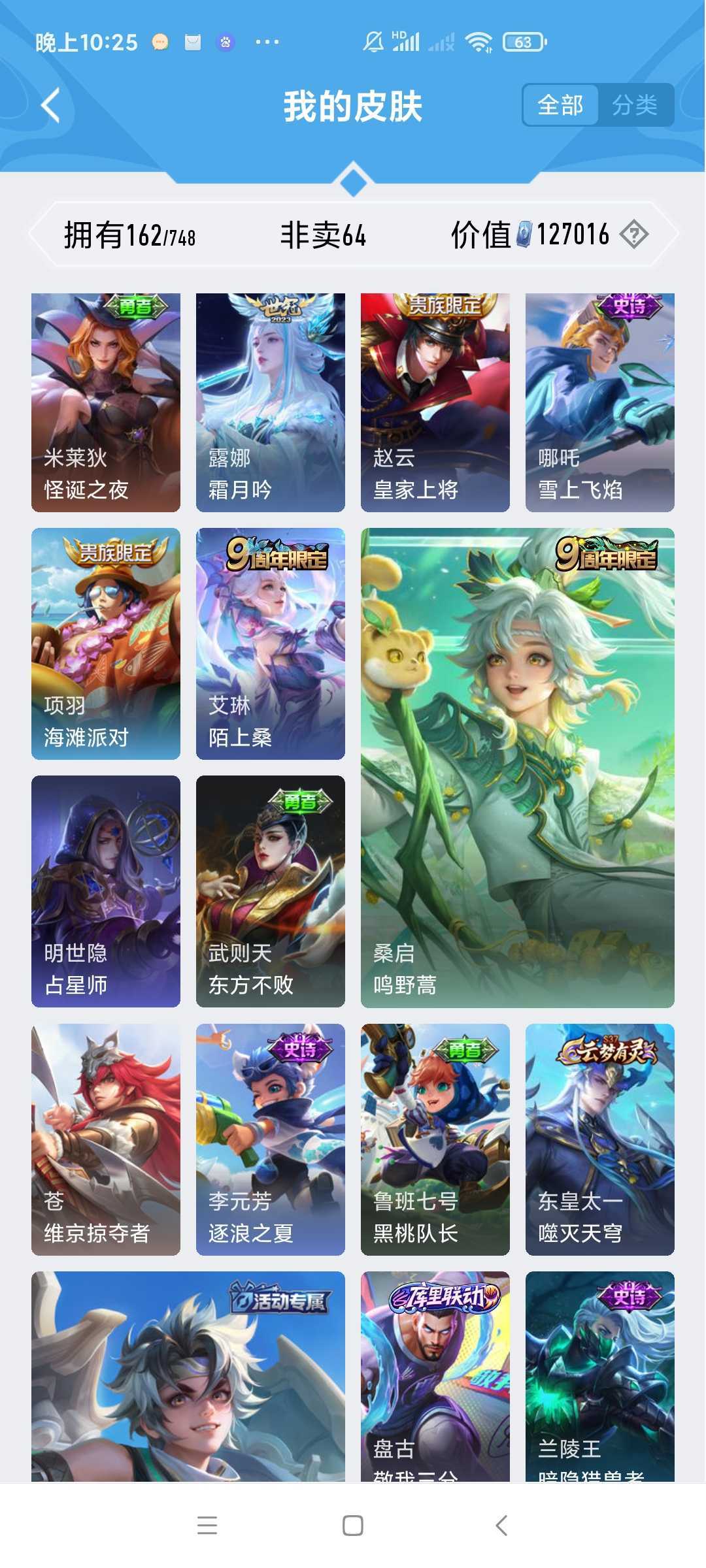Open 艾琳 陌上桑 skin card
This screenshot has width=706, height=1568.
point(271,644)
